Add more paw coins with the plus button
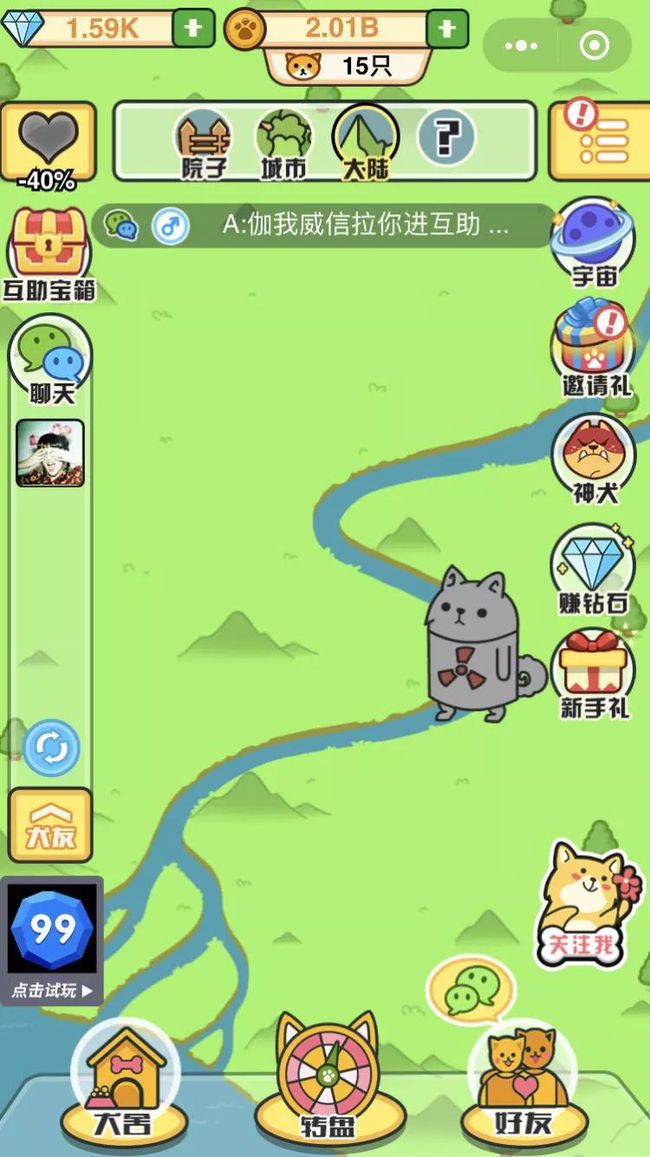 pyautogui.click(x=448, y=28)
